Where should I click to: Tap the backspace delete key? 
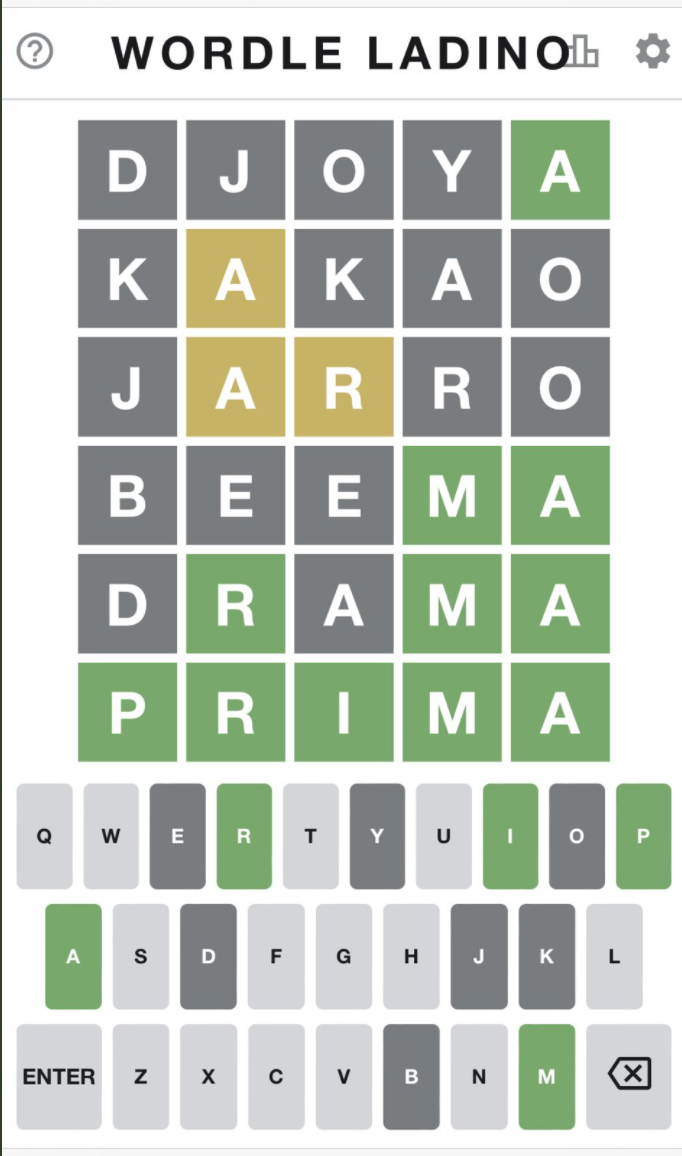(x=629, y=1076)
